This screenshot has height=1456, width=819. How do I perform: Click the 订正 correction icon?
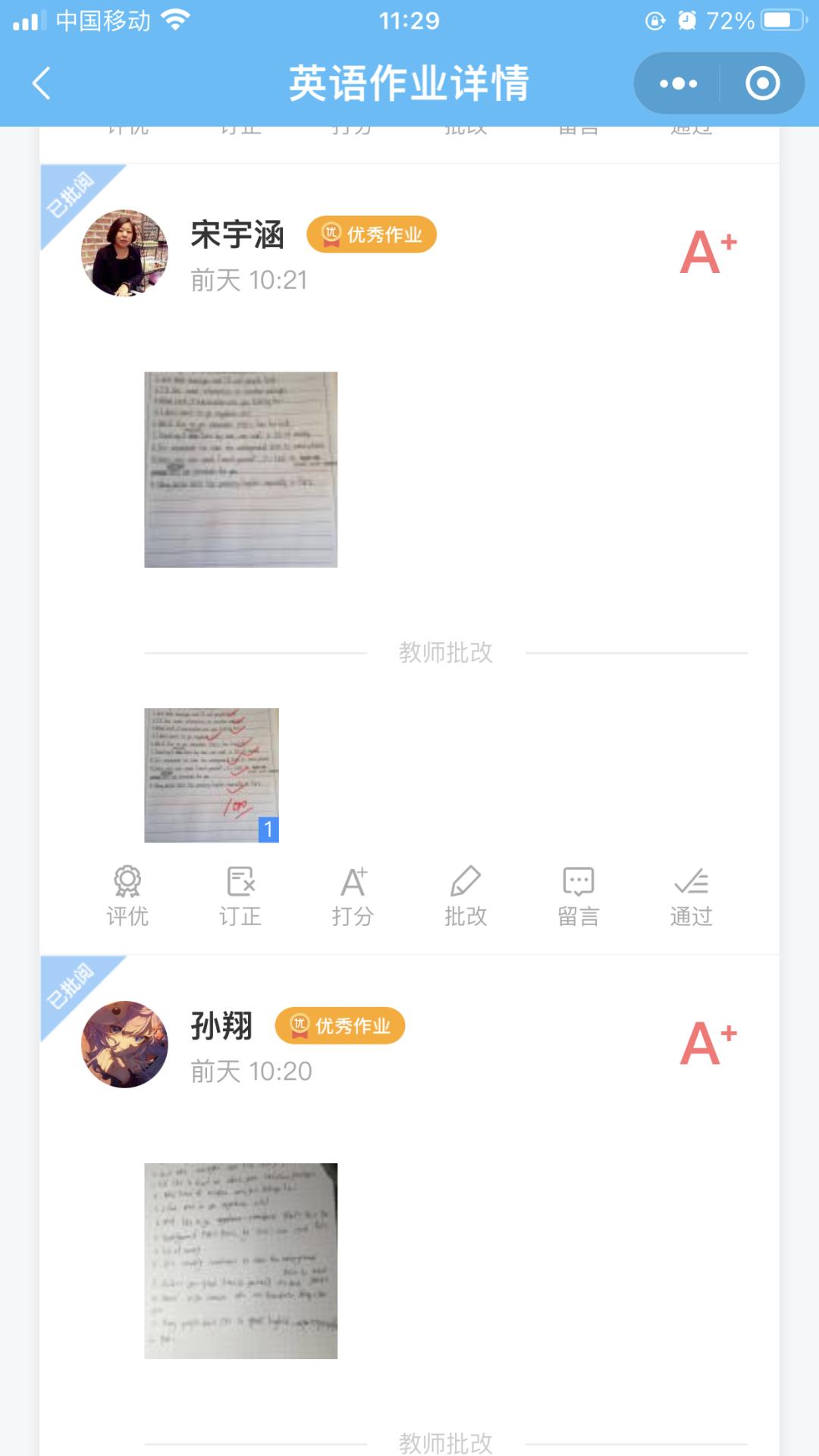coord(239,896)
